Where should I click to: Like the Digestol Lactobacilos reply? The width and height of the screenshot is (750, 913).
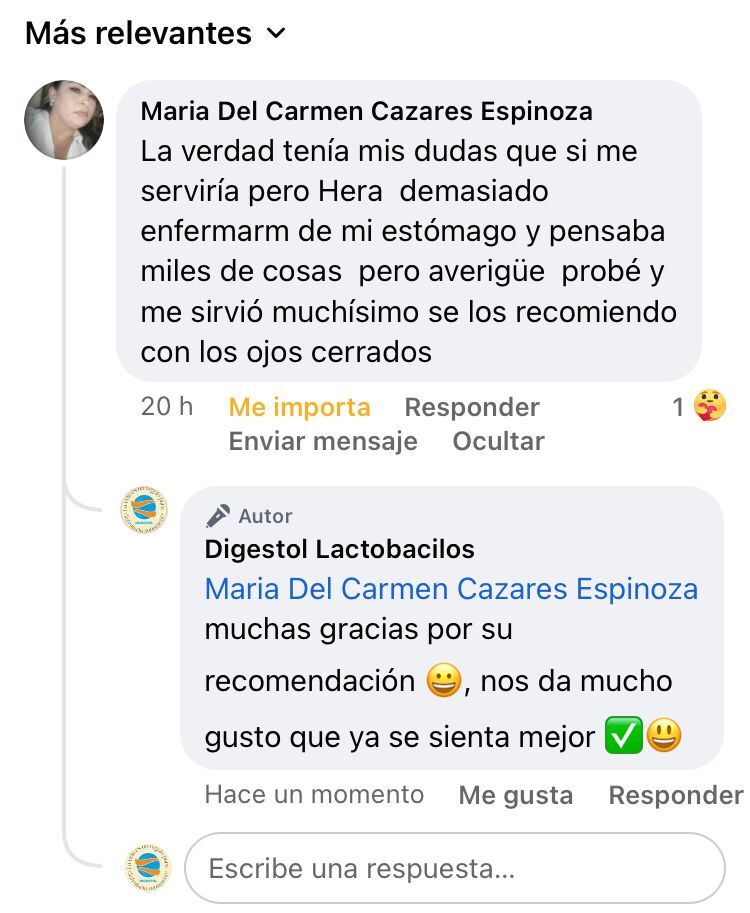(515, 795)
